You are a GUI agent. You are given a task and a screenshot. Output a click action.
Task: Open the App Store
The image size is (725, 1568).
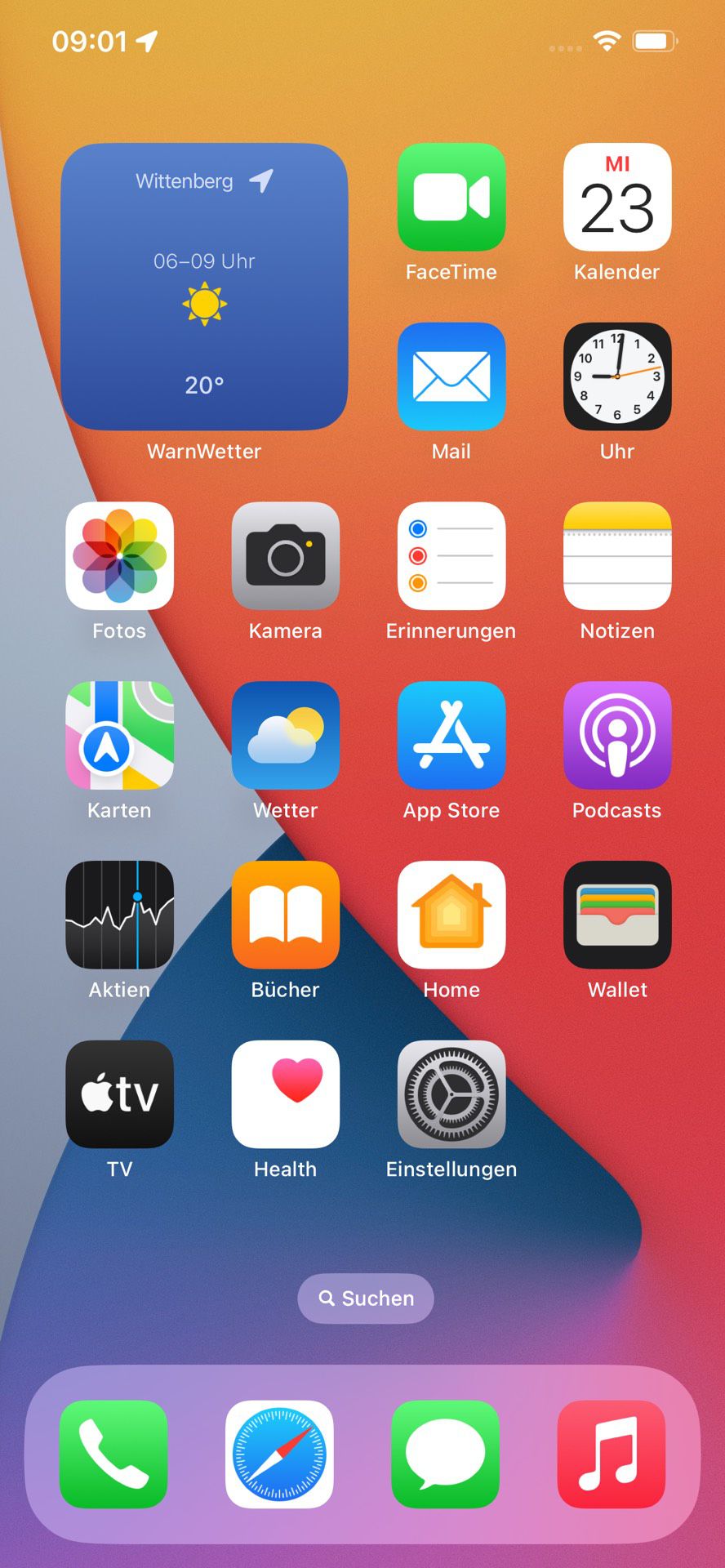[x=451, y=736]
